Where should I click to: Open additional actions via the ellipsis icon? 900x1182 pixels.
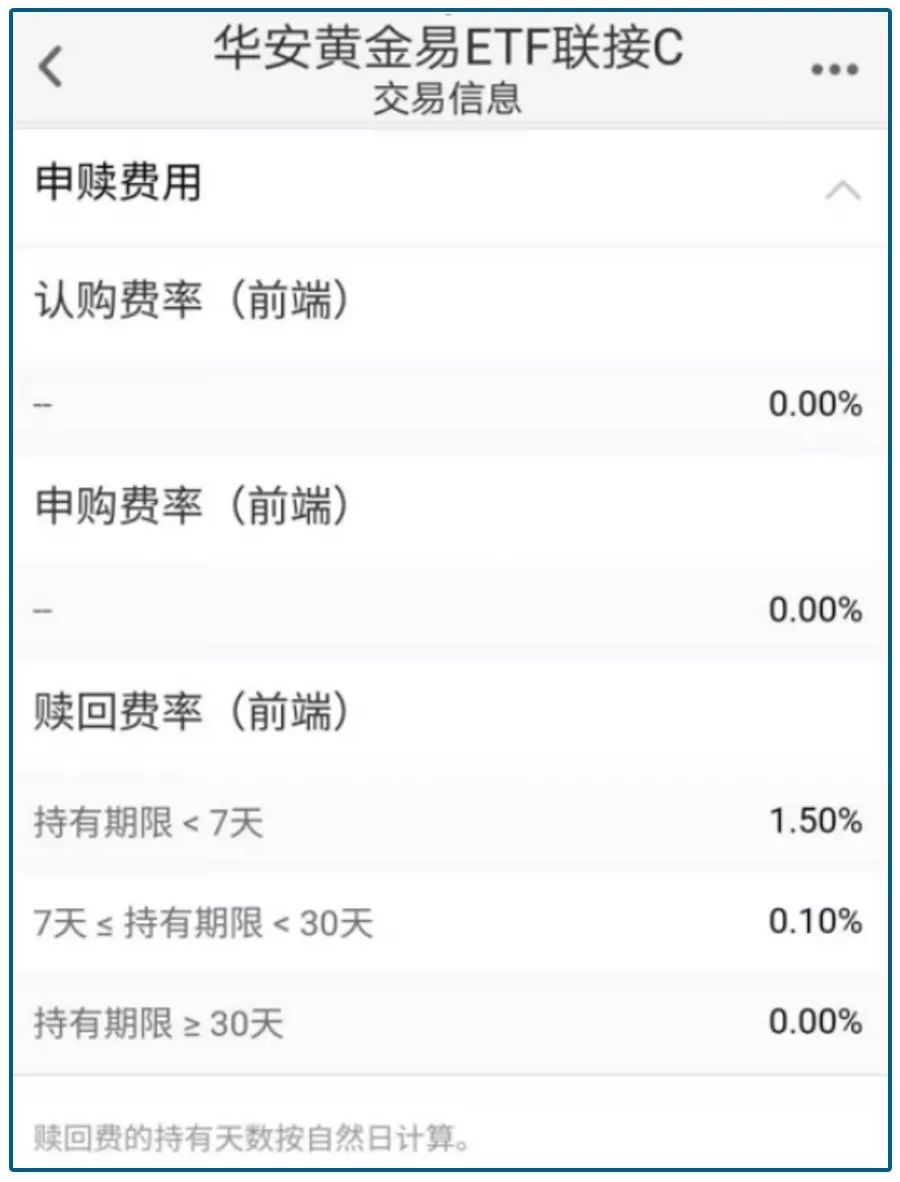[832, 68]
